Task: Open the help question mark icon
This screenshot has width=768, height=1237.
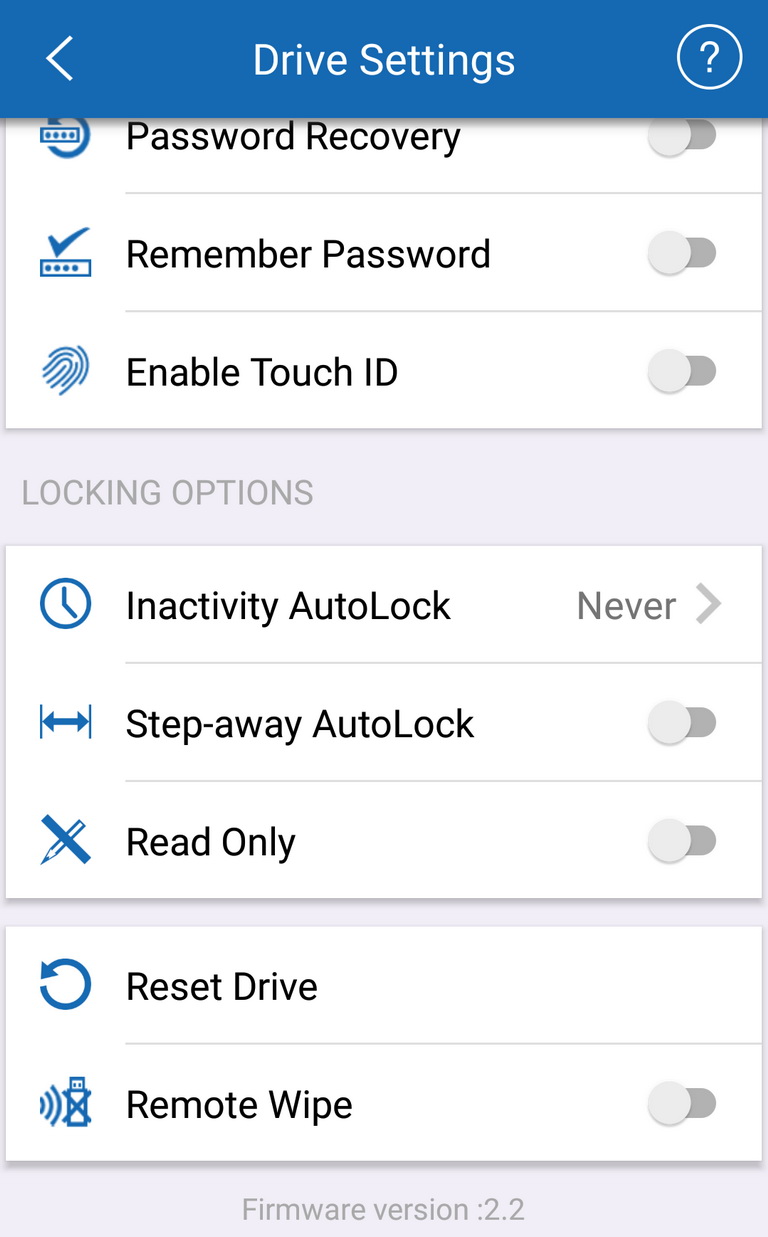Action: (709, 59)
